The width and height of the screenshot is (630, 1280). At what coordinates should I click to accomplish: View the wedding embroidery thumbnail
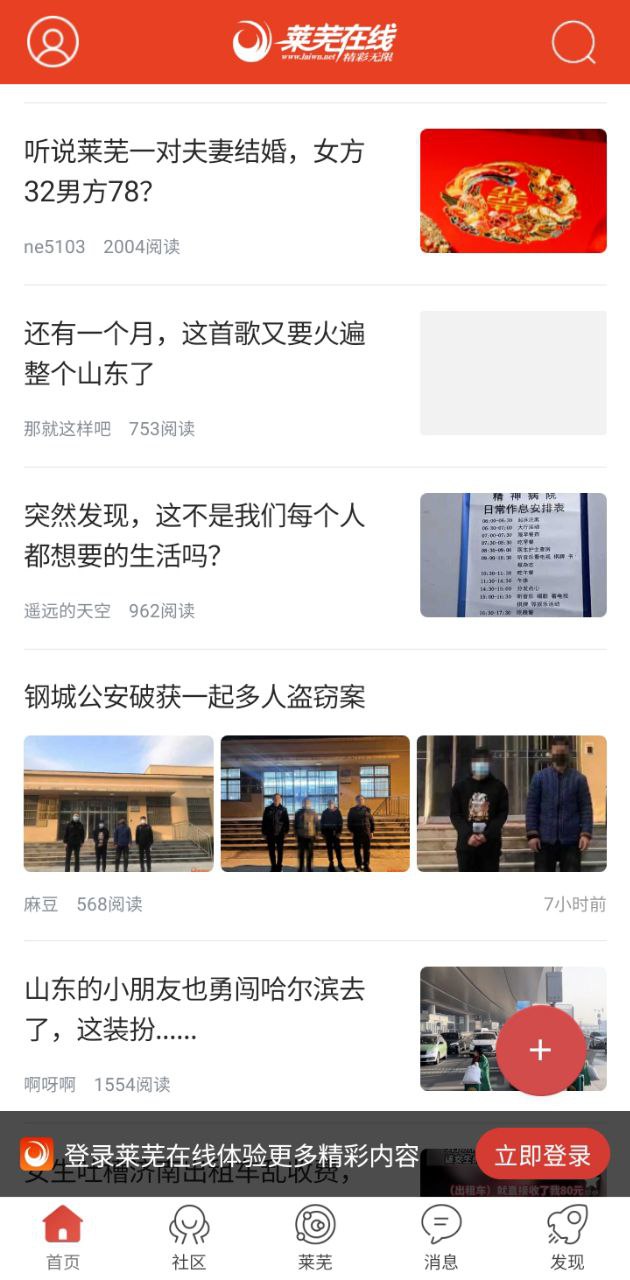point(513,191)
